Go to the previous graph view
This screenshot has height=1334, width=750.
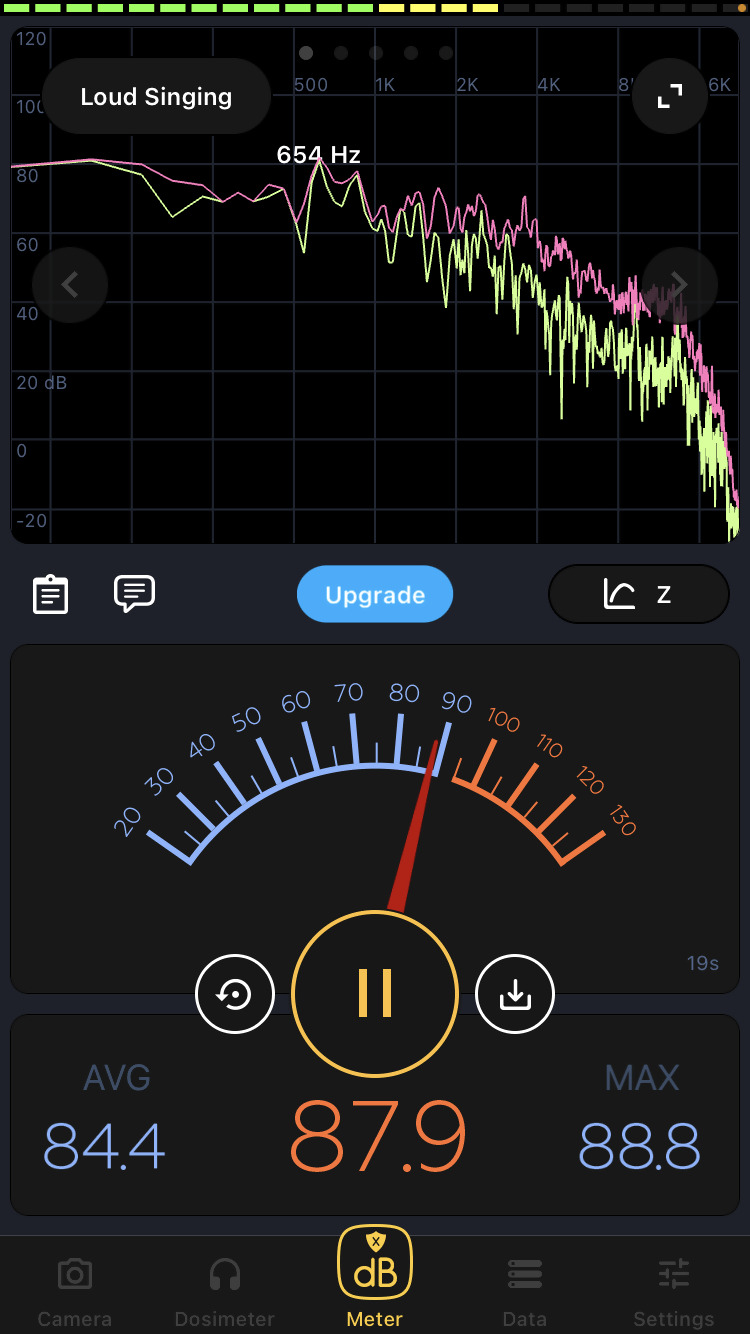click(x=70, y=285)
